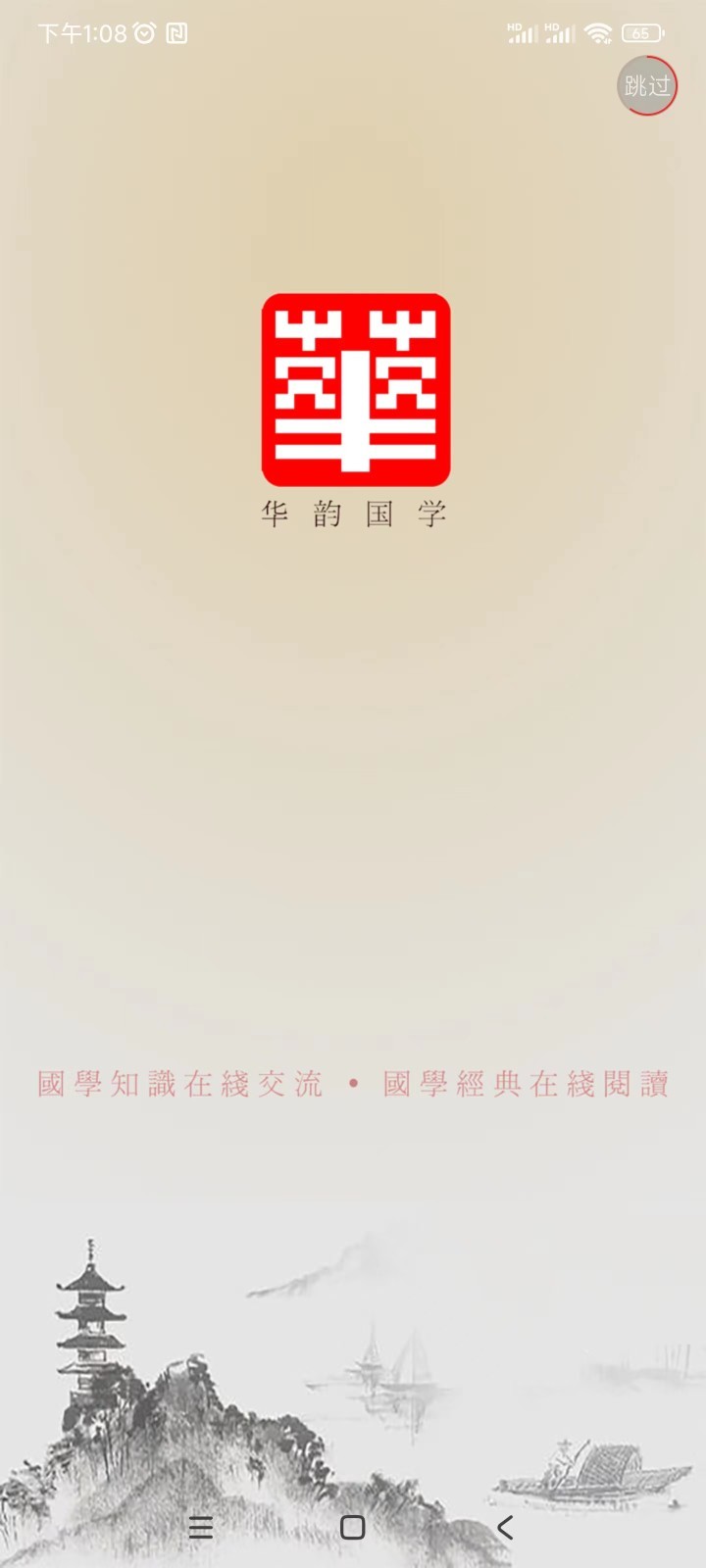Go back using the system back arrow
The height and width of the screenshot is (1568, 706).
pos(505,1527)
